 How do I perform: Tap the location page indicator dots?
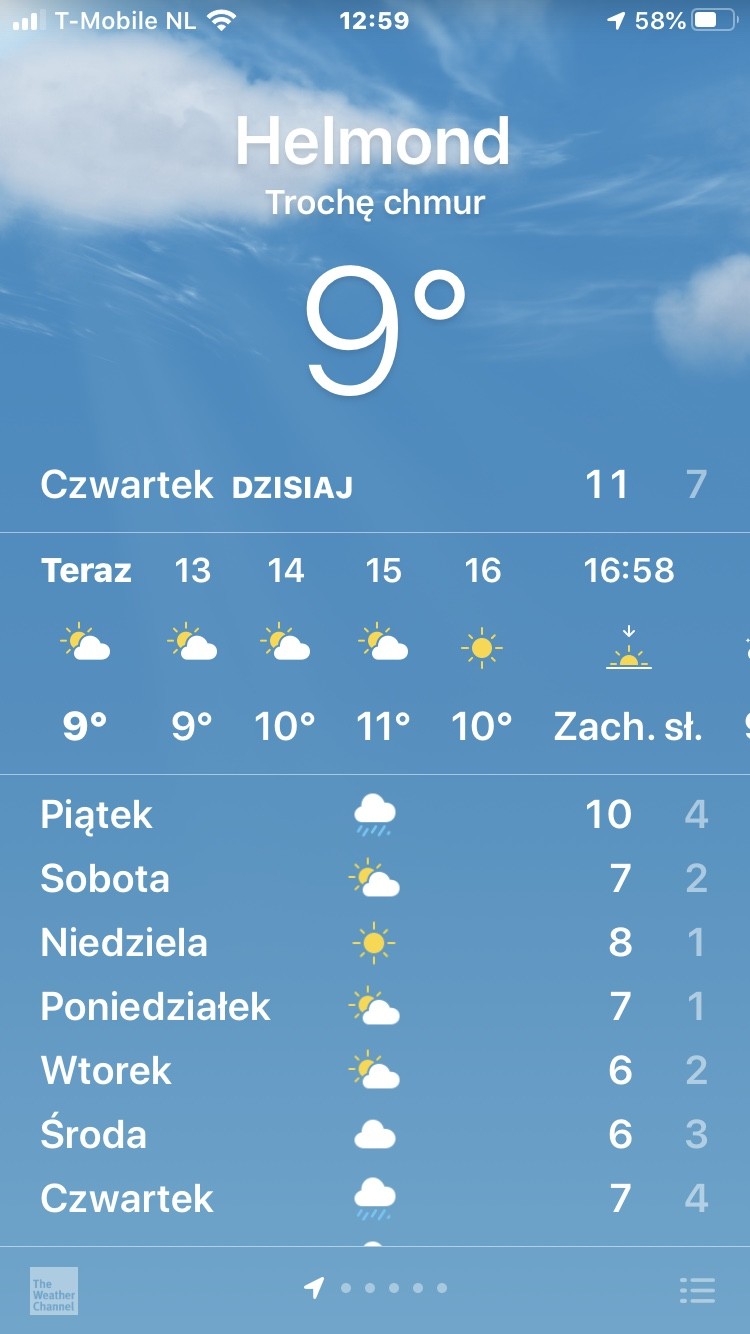pos(376,1288)
